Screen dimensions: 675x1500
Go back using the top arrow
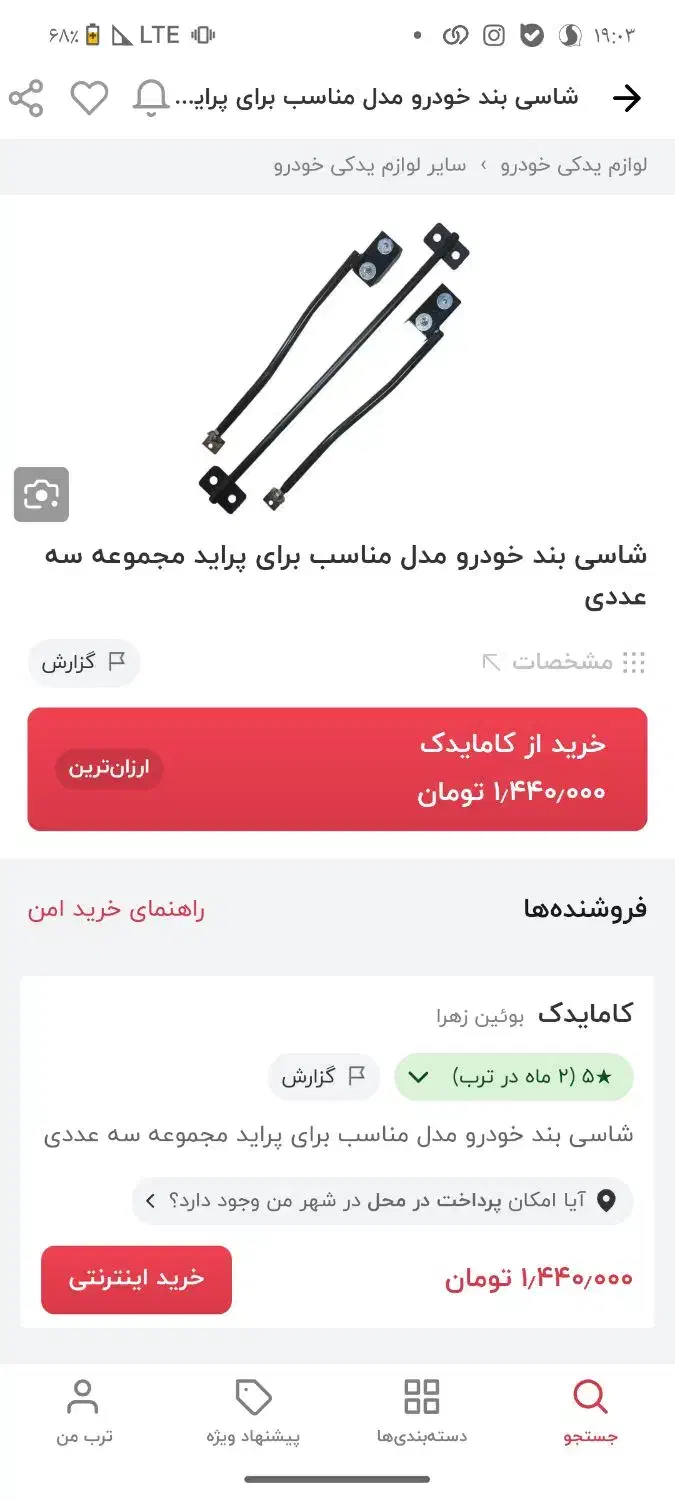point(626,98)
